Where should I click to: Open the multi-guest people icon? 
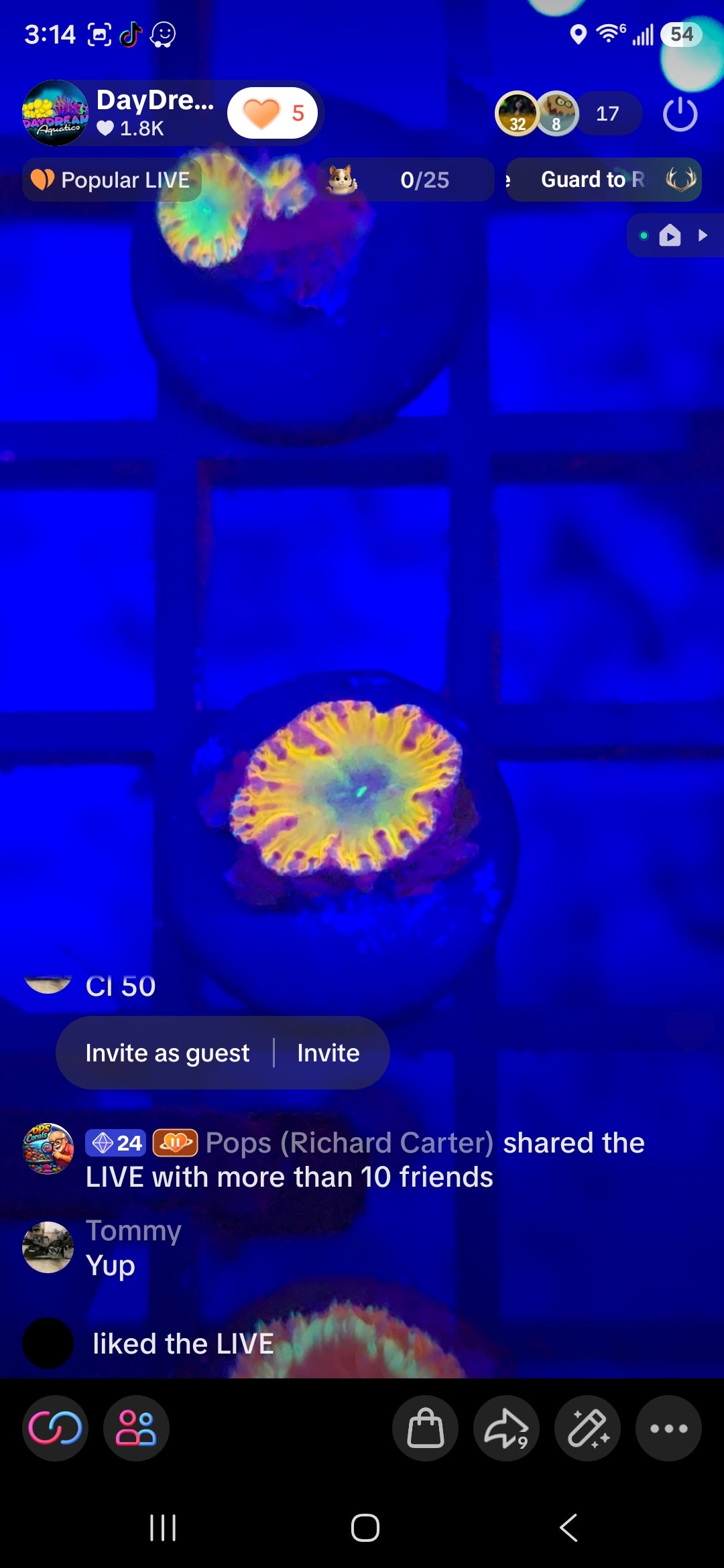[x=136, y=1428]
